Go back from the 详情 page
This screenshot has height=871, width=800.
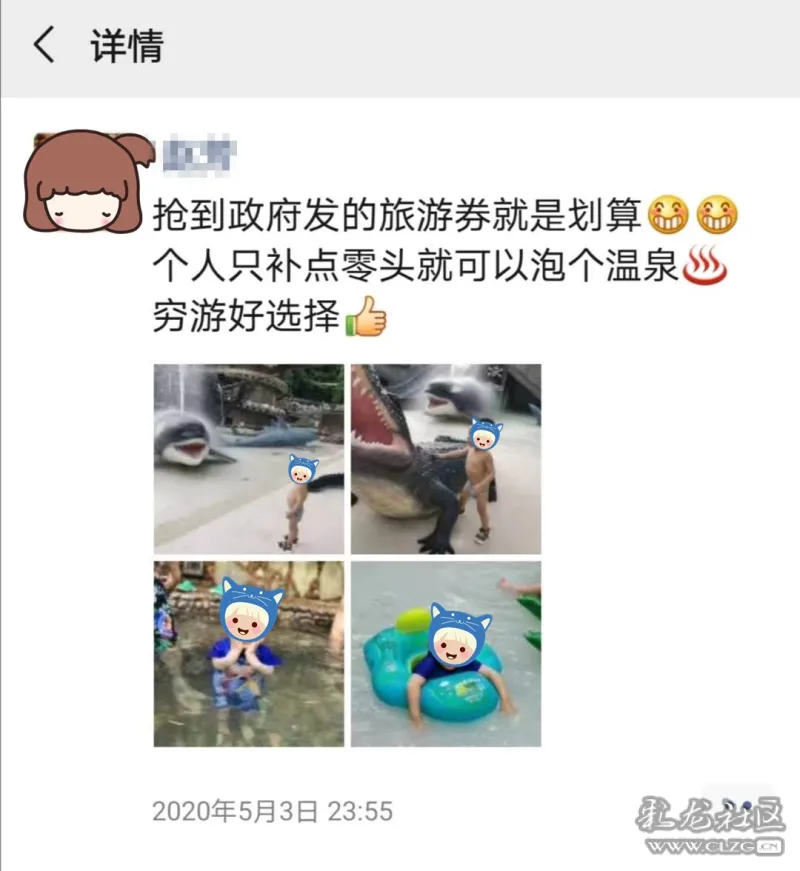(43, 47)
